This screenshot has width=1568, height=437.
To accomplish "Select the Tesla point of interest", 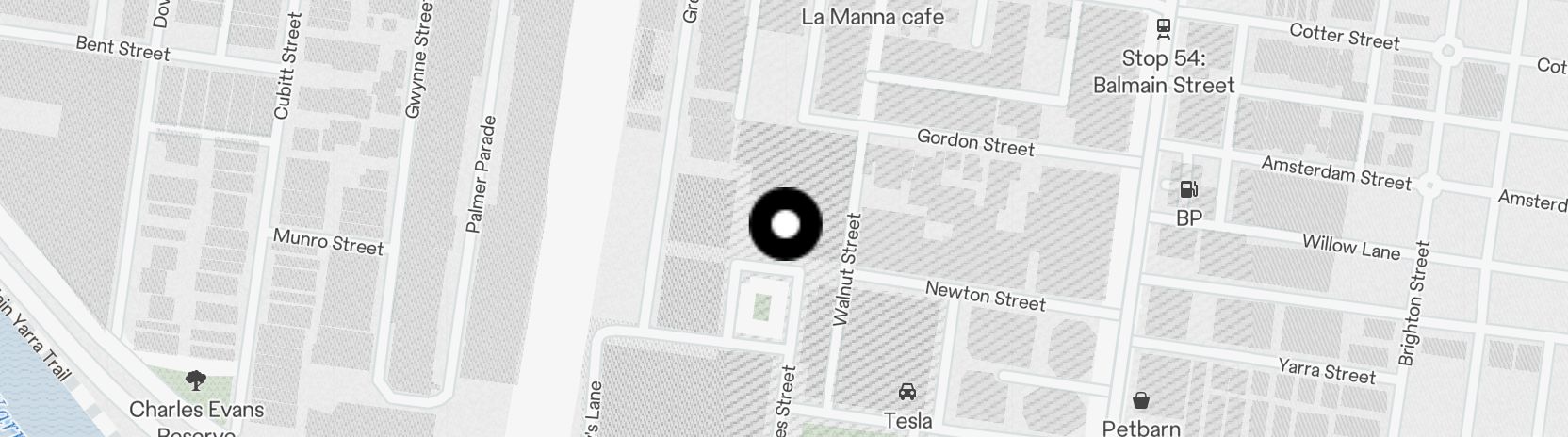I will click(906, 392).
